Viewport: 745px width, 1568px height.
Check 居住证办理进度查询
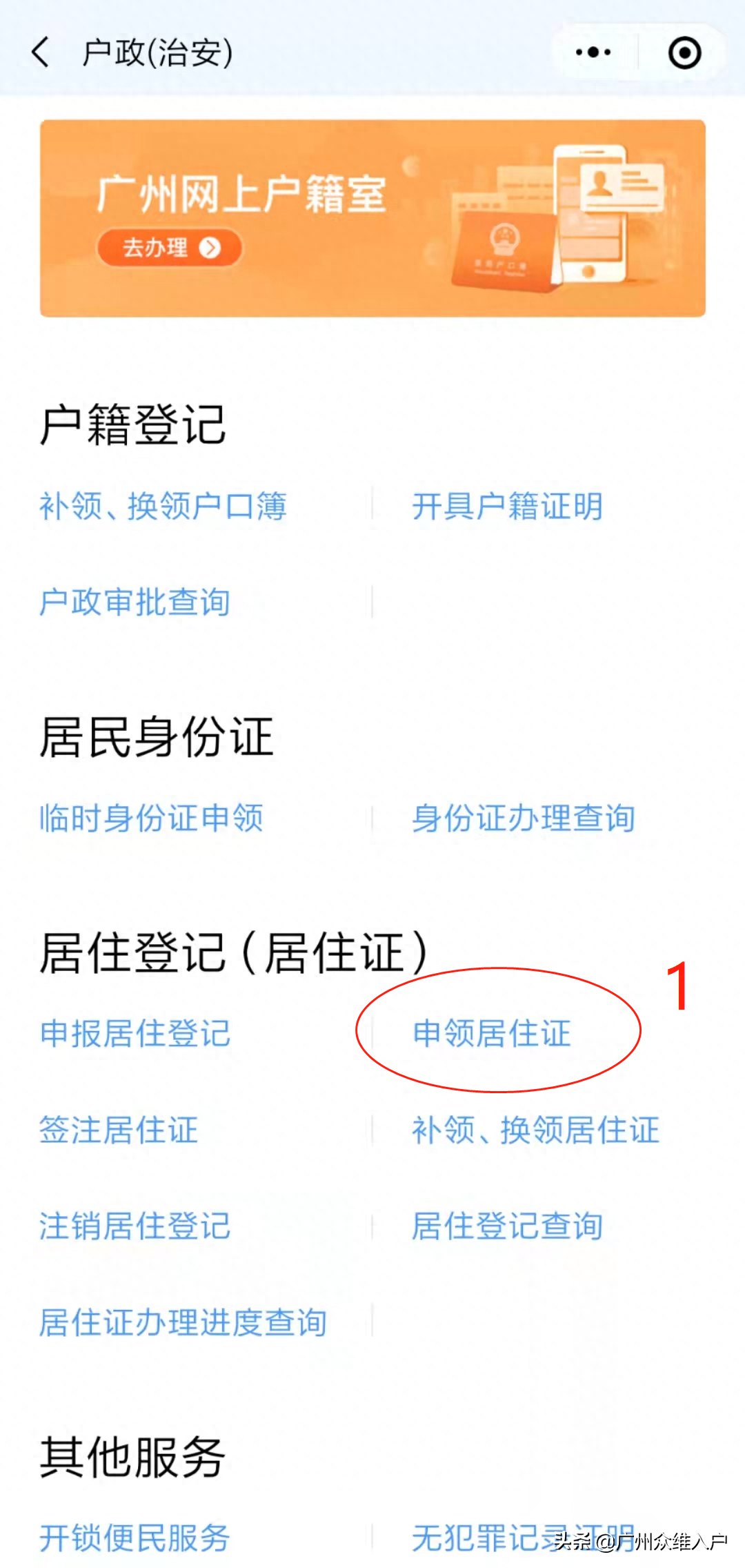(x=183, y=1322)
